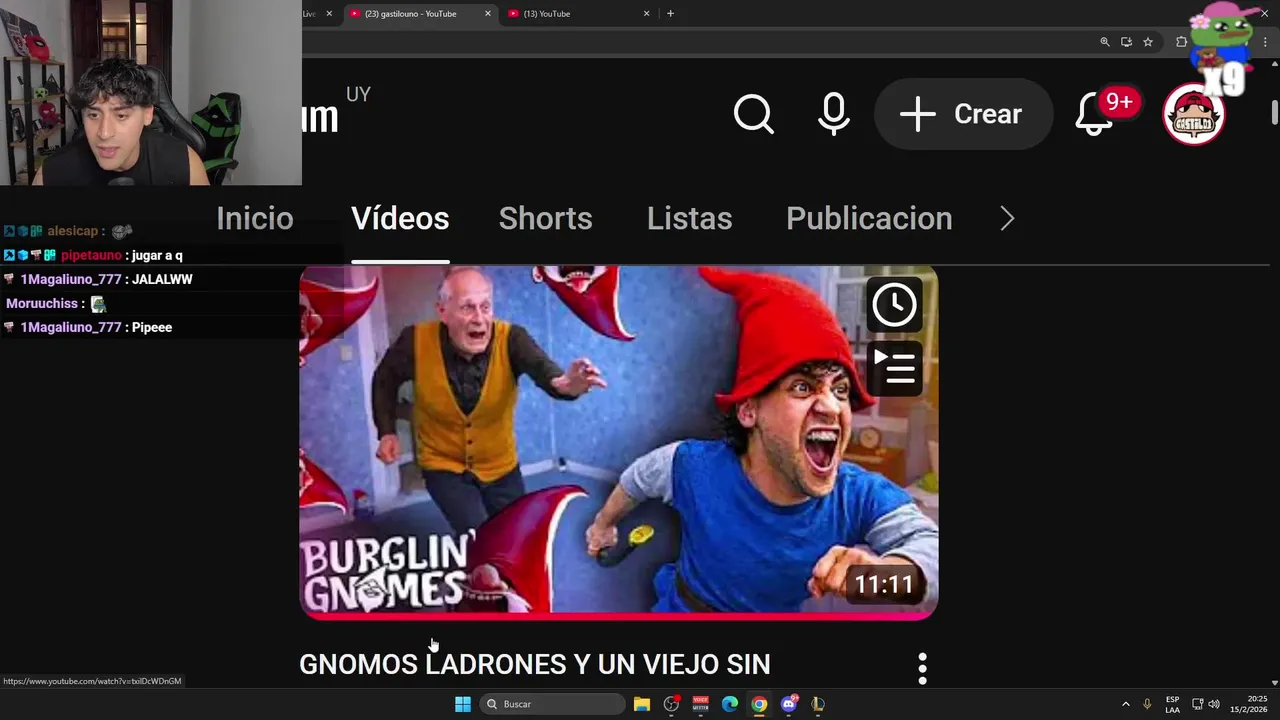Add the gnomes video to Watch Later
The image size is (1280, 720).
click(x=894, y=305)
